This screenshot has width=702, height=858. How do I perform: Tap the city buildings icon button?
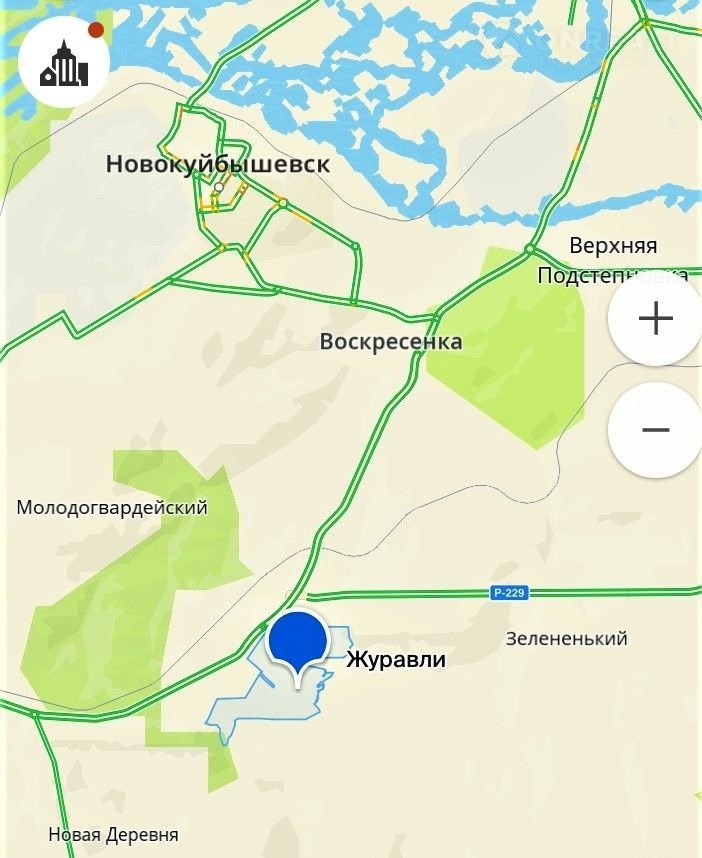[x=63, y=62]
